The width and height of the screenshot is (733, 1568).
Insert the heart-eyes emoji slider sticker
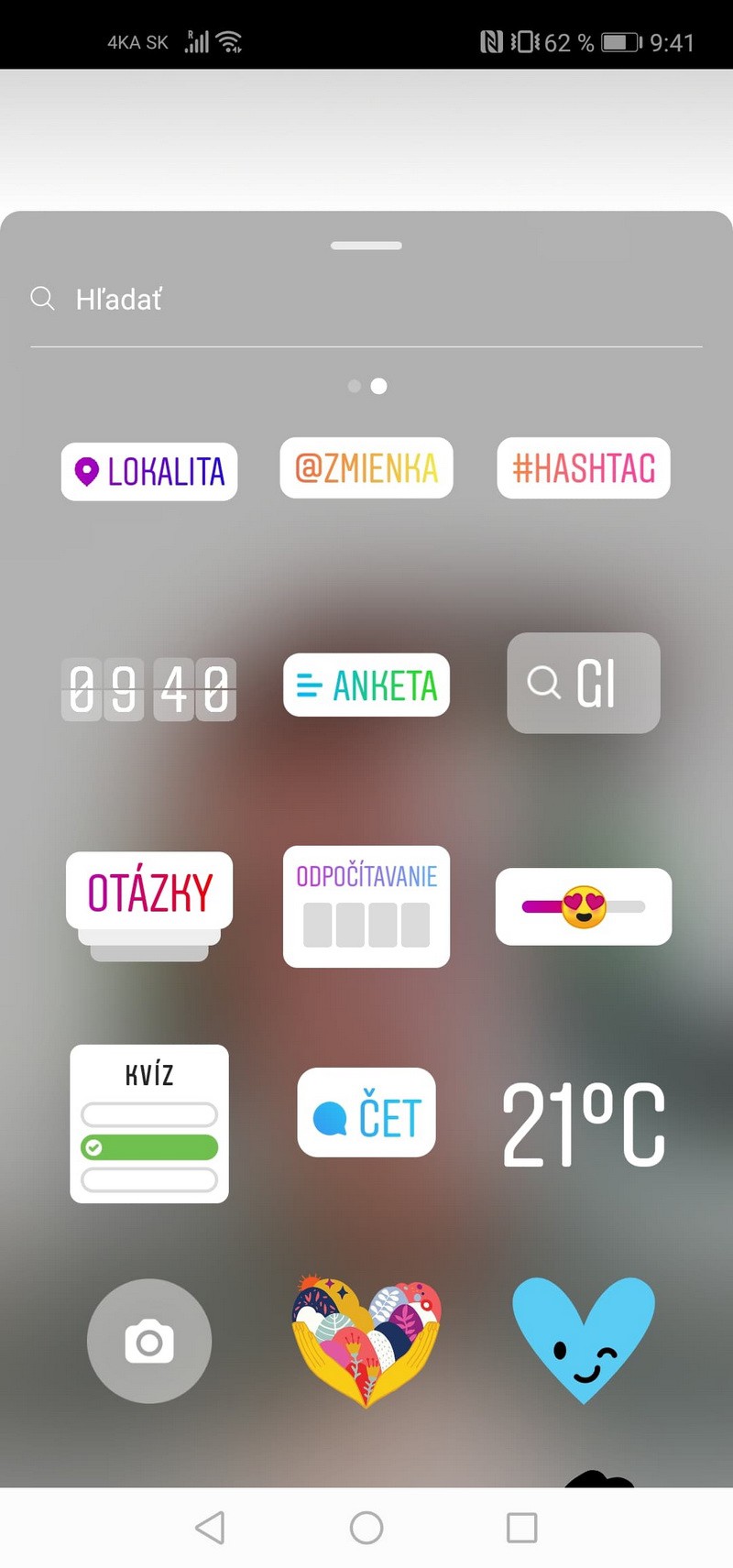(x=584, y=906)
